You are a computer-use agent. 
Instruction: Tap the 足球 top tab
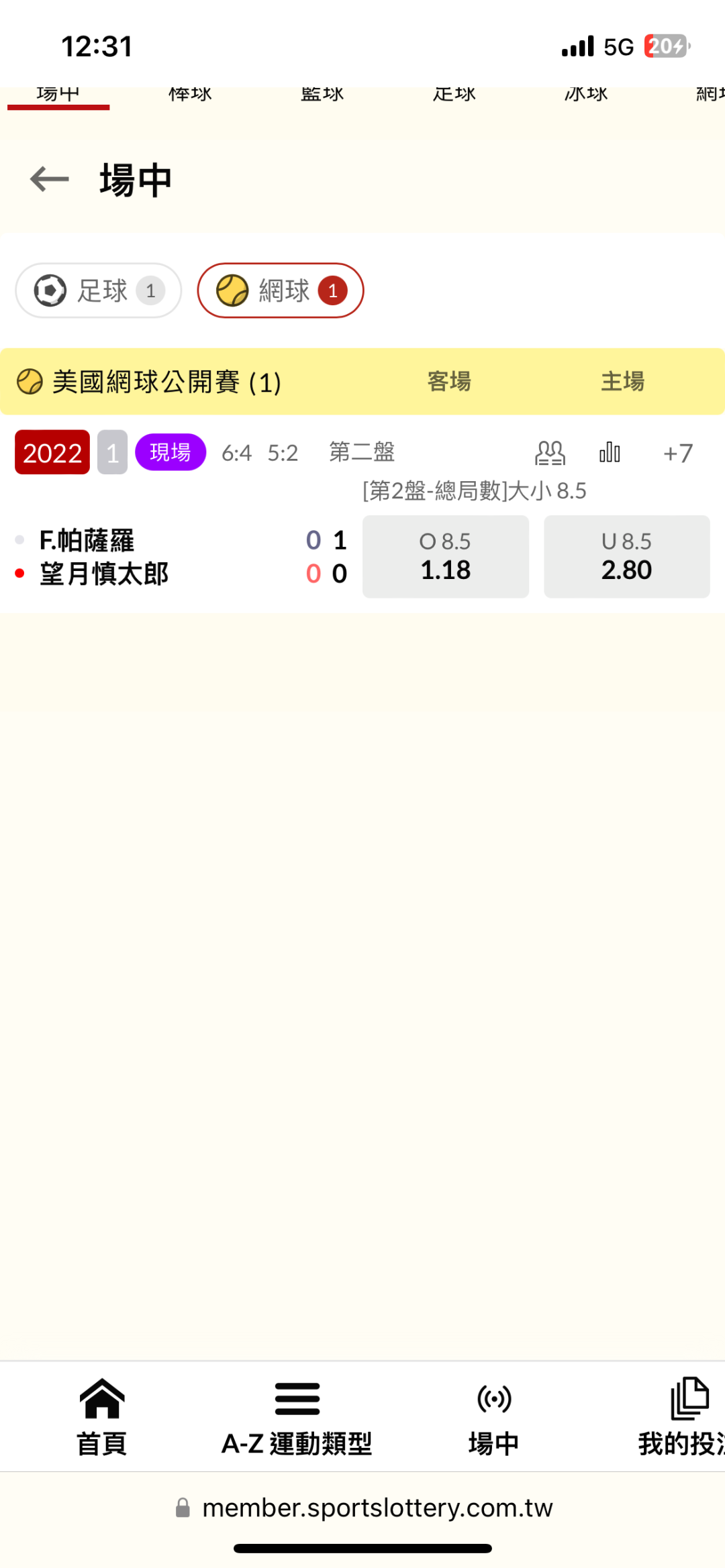pos(454,95)
